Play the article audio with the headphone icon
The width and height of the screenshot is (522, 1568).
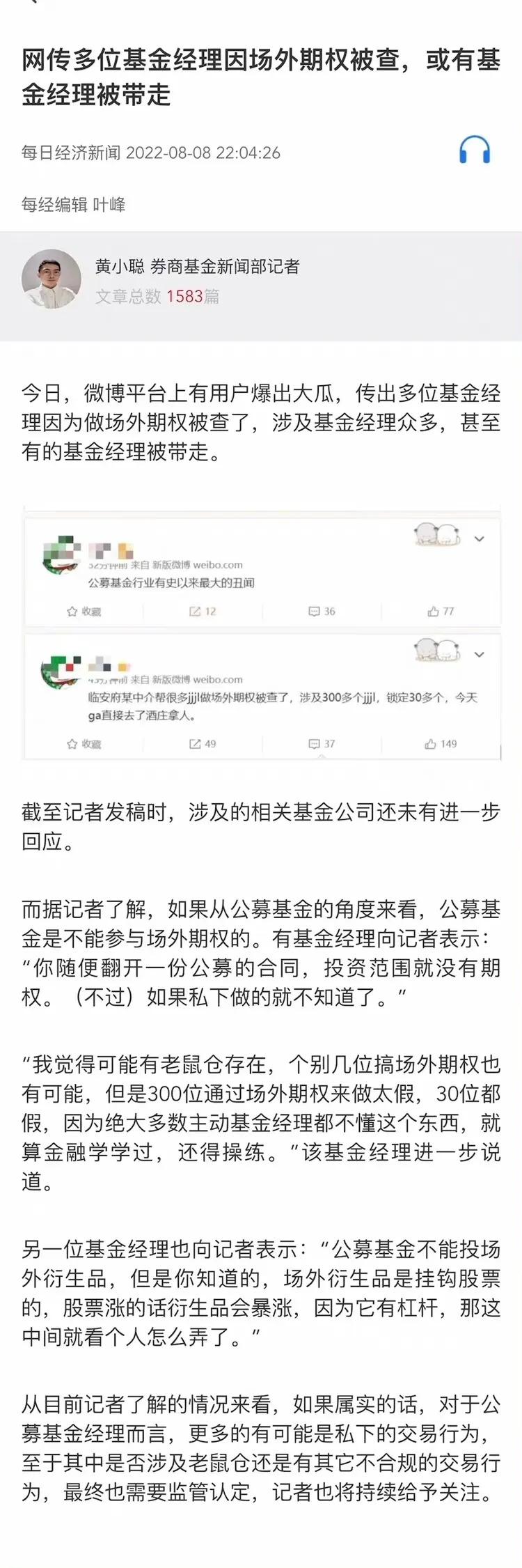coord(475,150)
